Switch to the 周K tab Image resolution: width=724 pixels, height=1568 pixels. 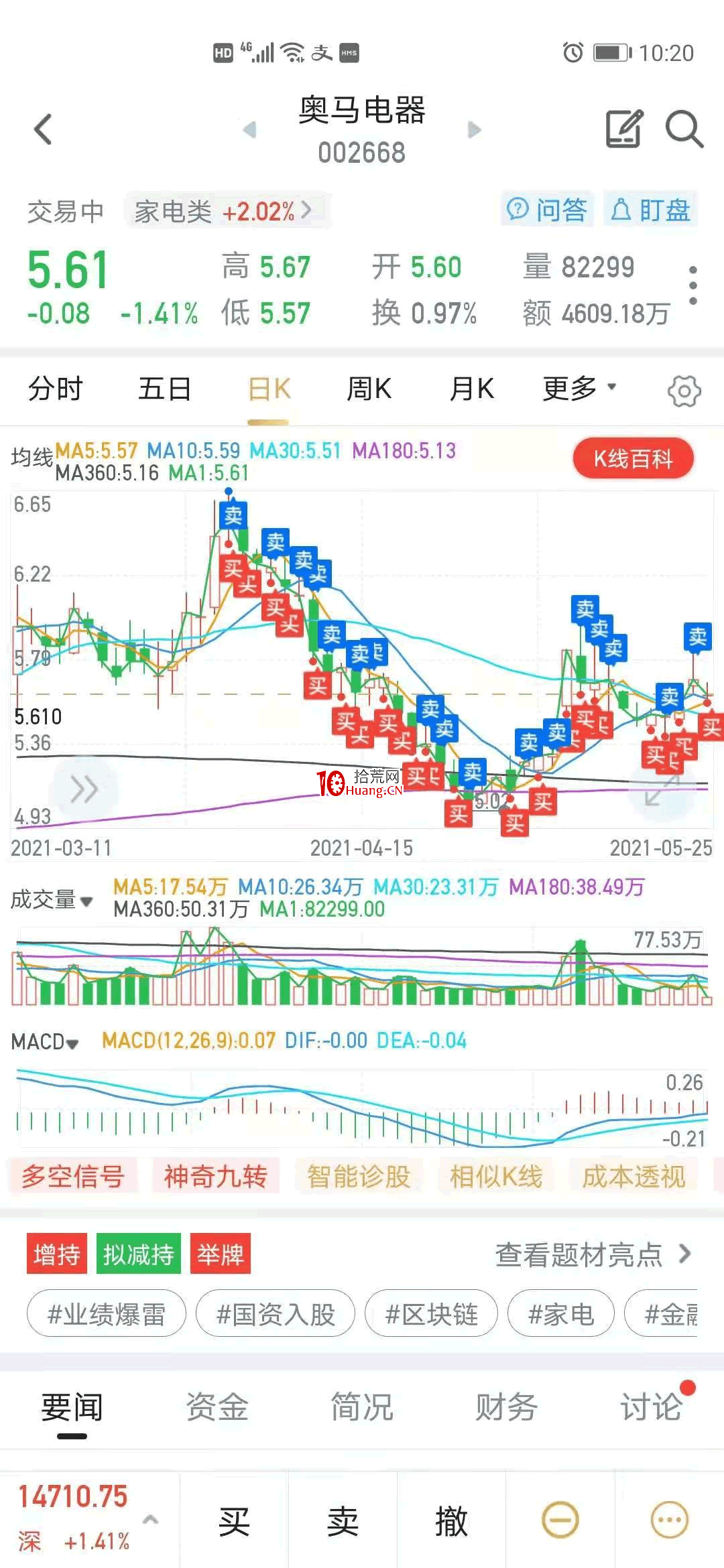coord(368,389)
